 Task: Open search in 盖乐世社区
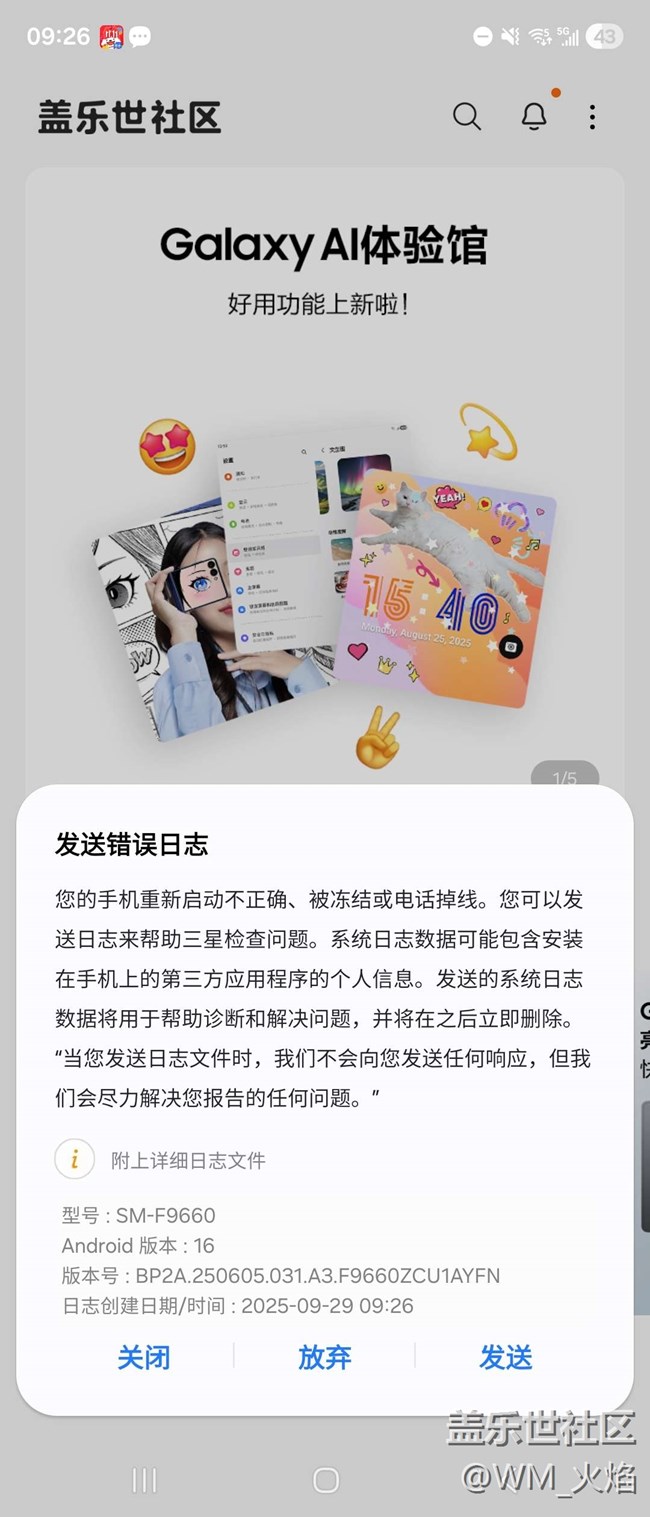[x=467, y=117]
